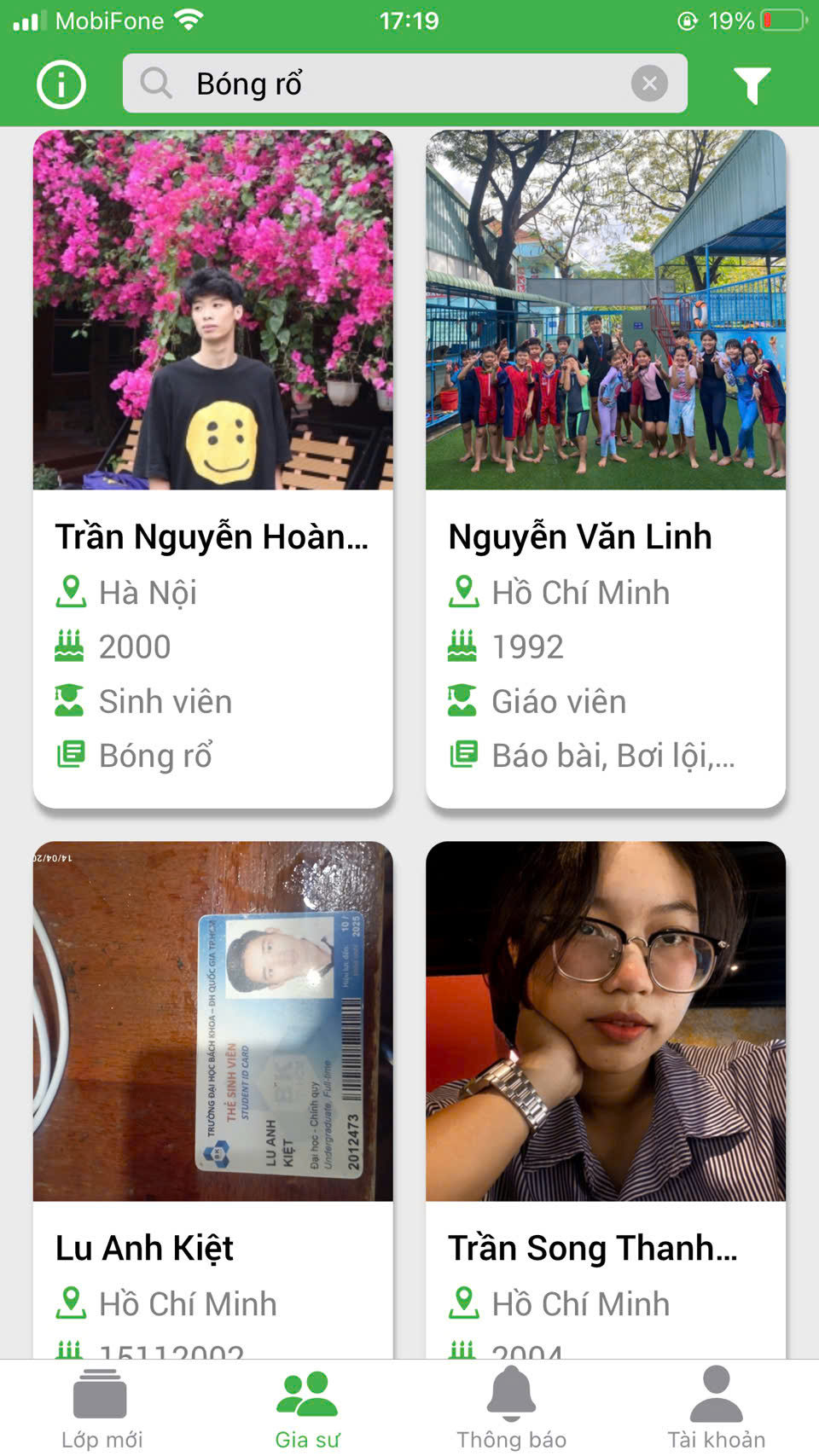Screen dimensions: 819x1456
Task: View Nguyễn Văn Linh's tutor profile
Action: 606,468
